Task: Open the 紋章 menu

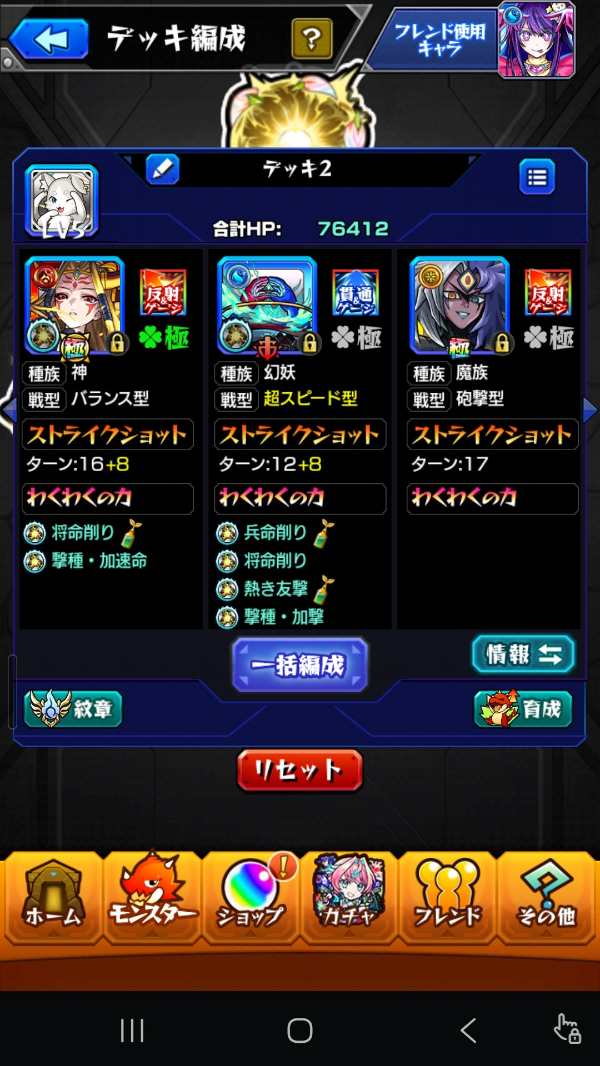Action: (x=73, y=709)
